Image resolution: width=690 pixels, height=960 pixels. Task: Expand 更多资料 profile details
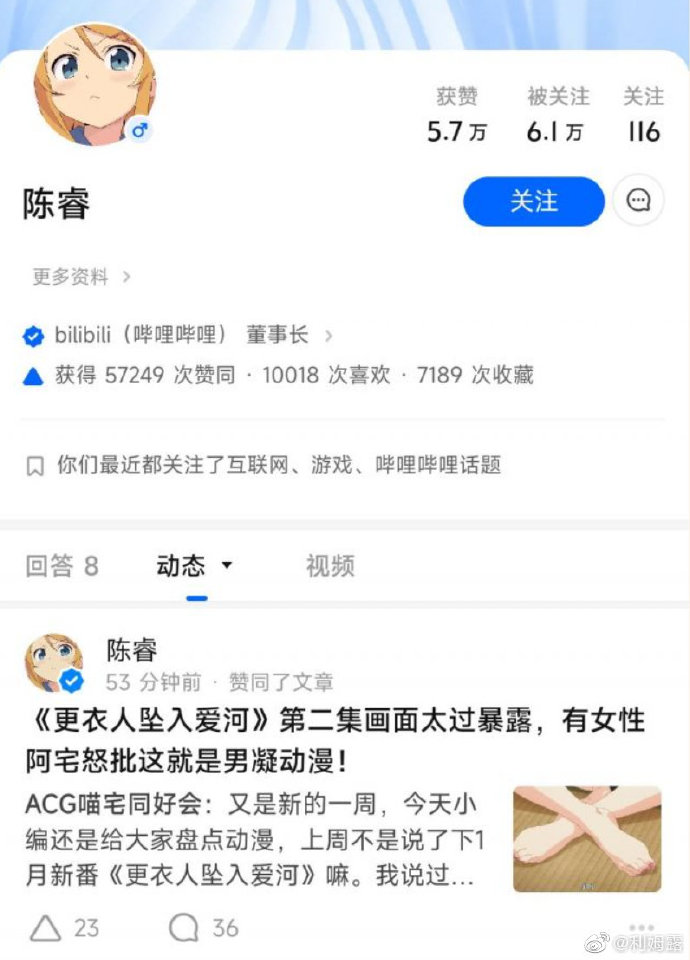[81, 277]
